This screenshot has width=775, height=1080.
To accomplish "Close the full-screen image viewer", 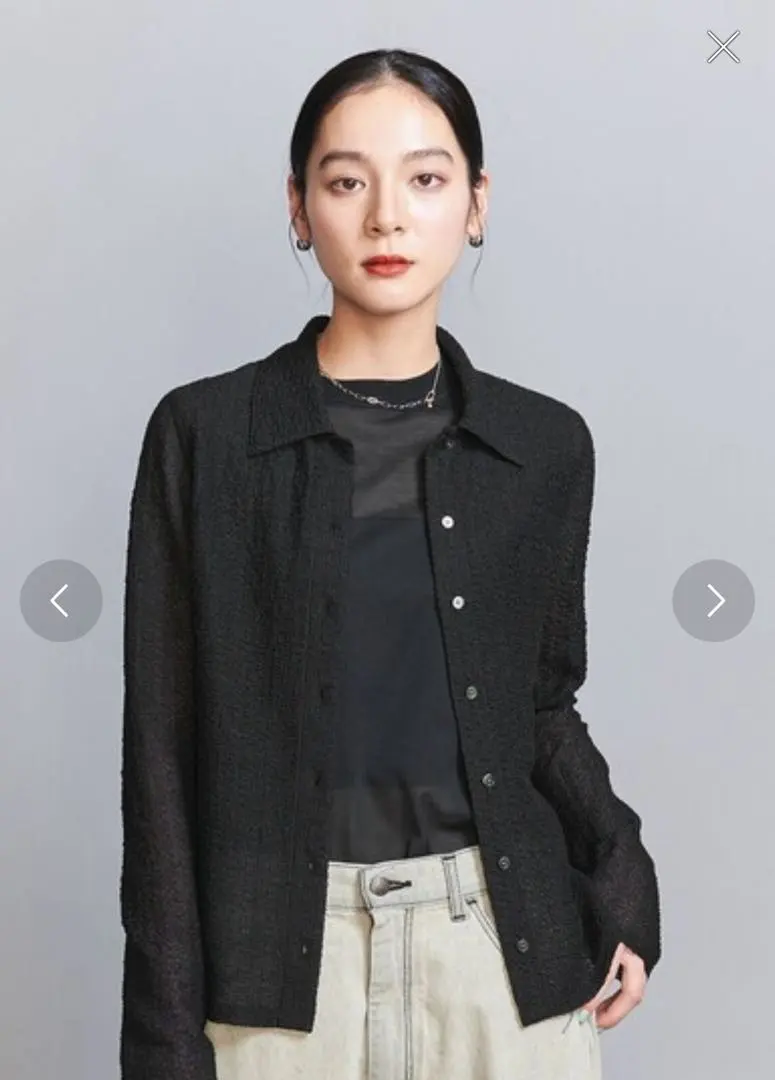I will click(723, 47).
